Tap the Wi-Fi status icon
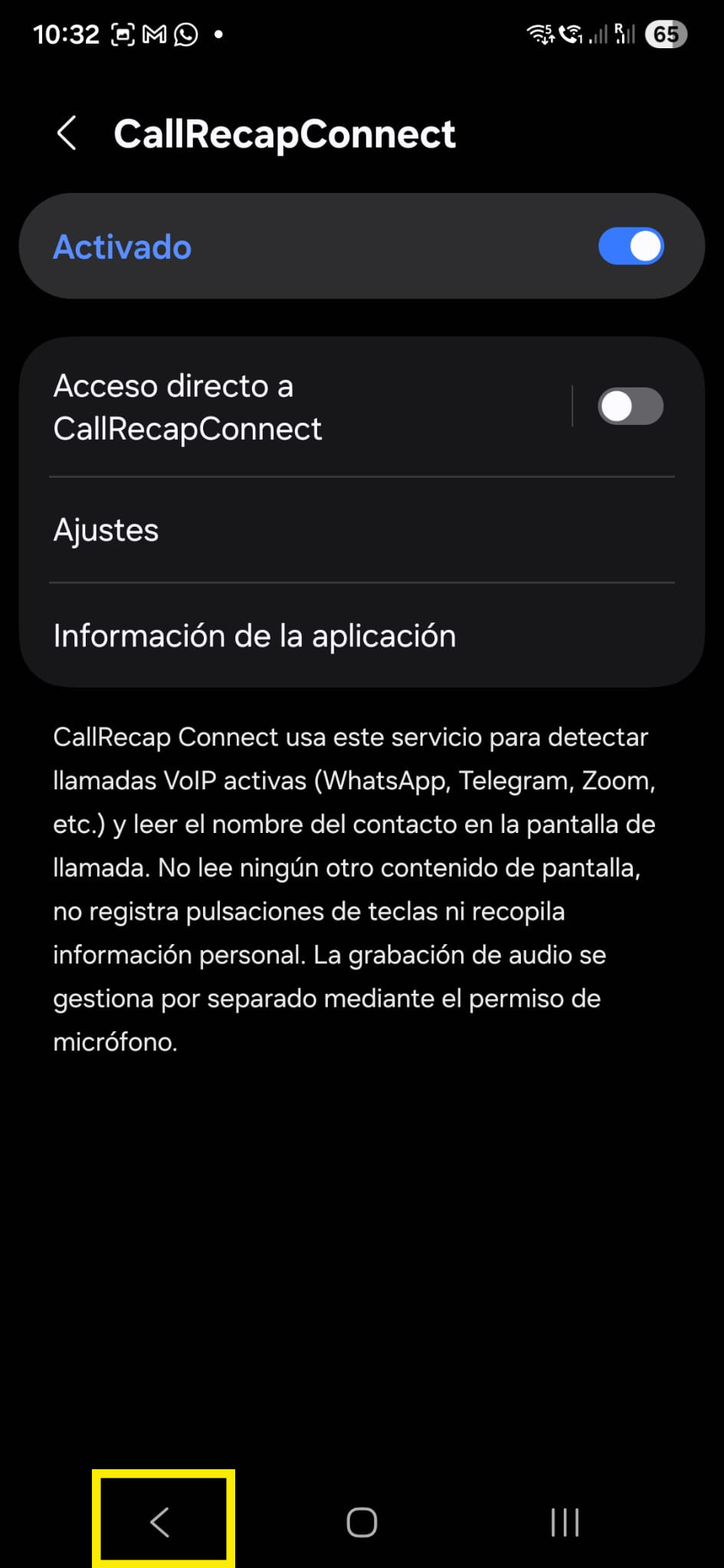The height and width of the screenshot is (1568, 724). pyautogui.click(x=539, y=34)
